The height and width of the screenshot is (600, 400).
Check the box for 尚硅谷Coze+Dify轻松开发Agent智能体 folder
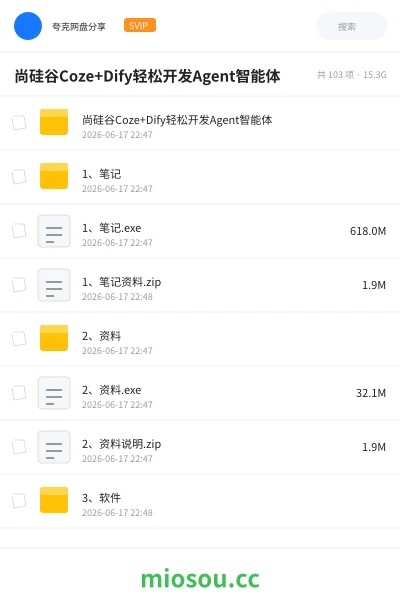pos(19,123)
